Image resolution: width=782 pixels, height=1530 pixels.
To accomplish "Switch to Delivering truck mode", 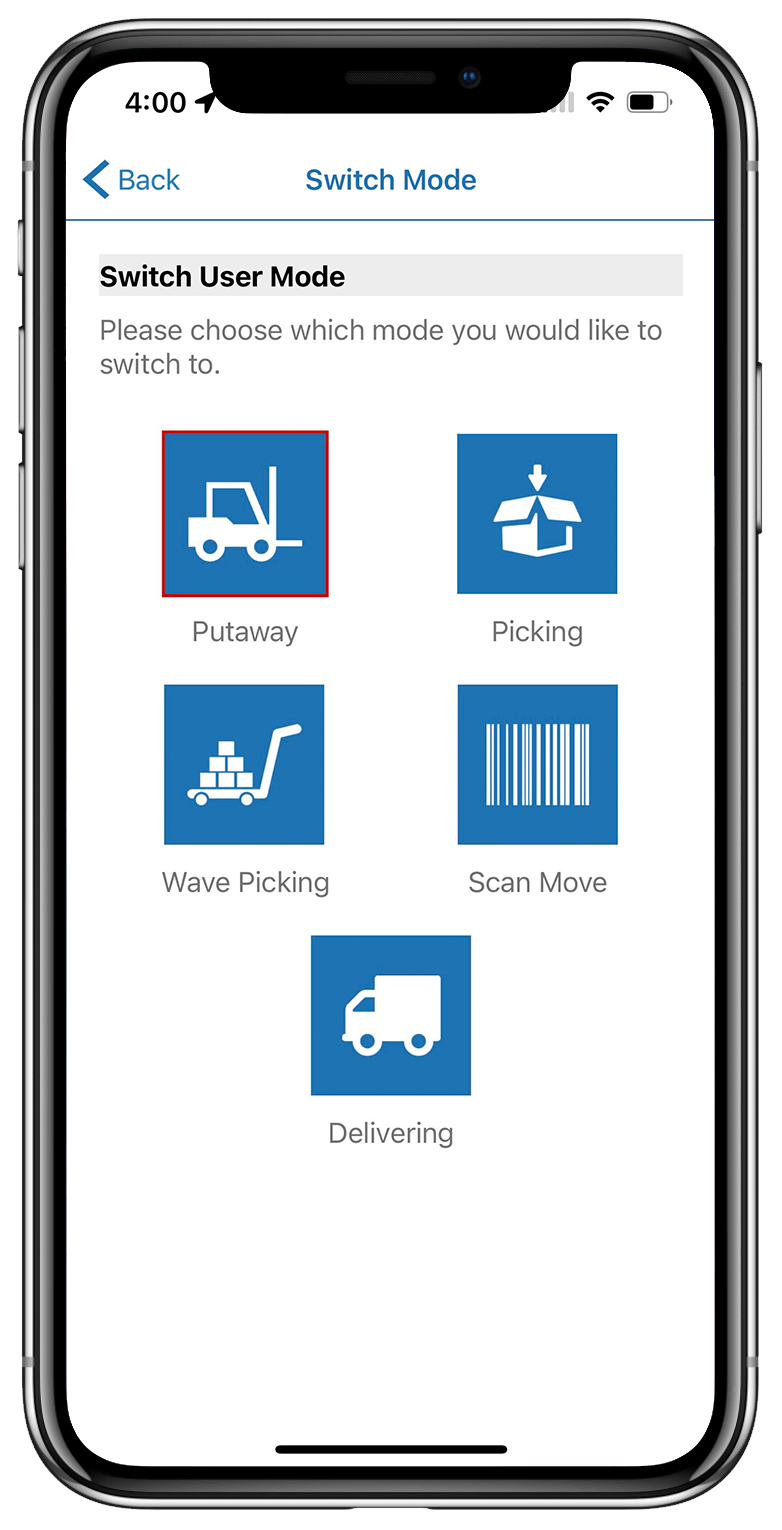I will pos(391,1016).
